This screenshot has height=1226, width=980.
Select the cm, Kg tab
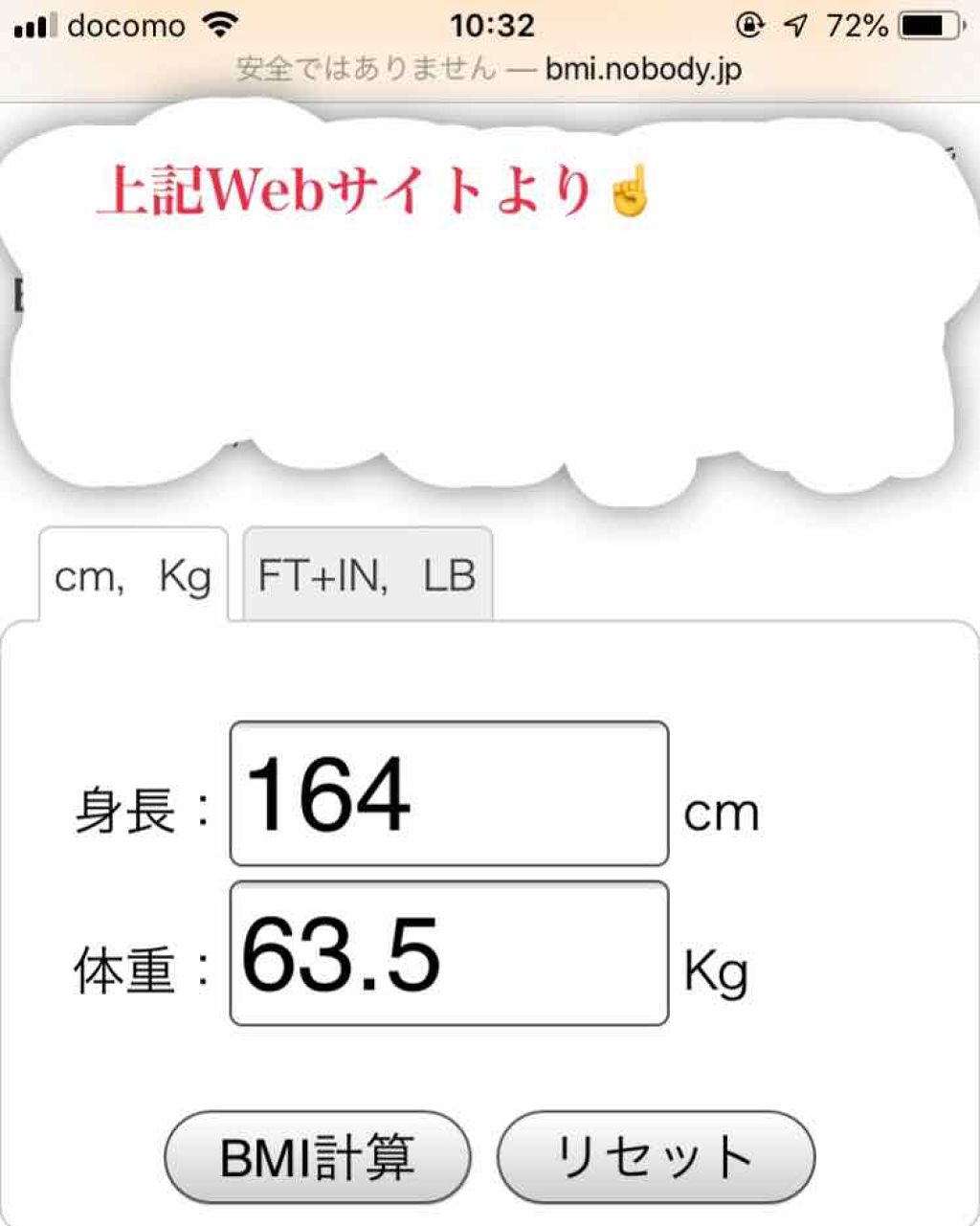[135, 577]
